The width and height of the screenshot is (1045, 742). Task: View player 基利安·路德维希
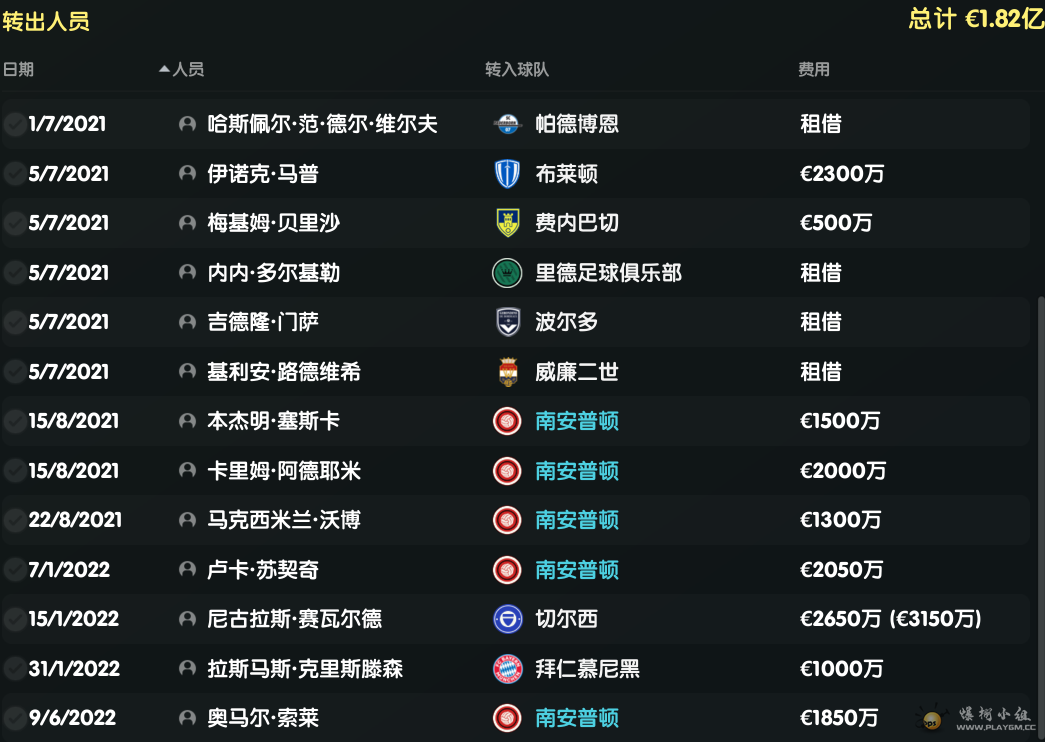(283, 372)
